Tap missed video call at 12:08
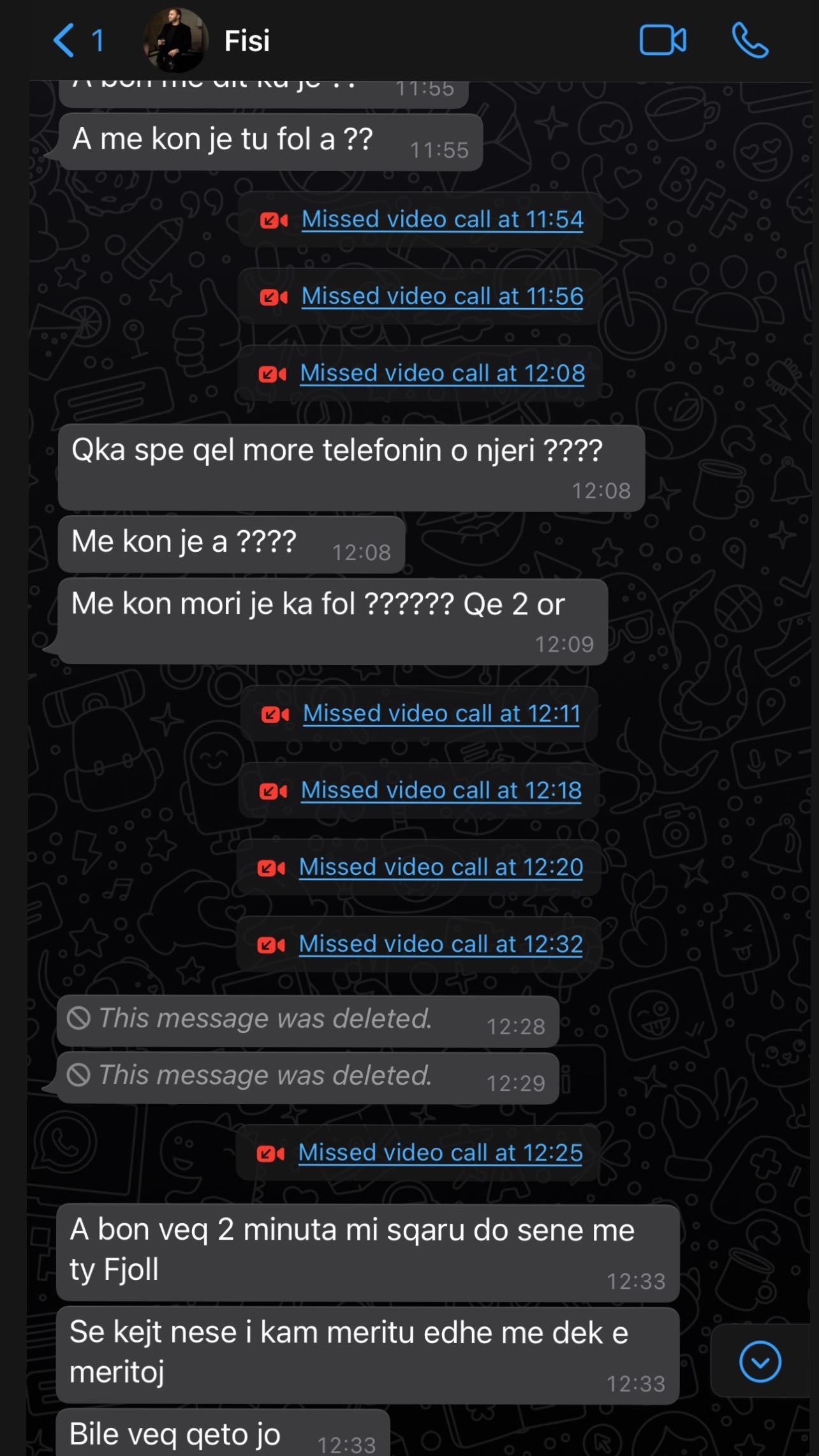This screenshot has width=819, height=1456. (441, 373)
